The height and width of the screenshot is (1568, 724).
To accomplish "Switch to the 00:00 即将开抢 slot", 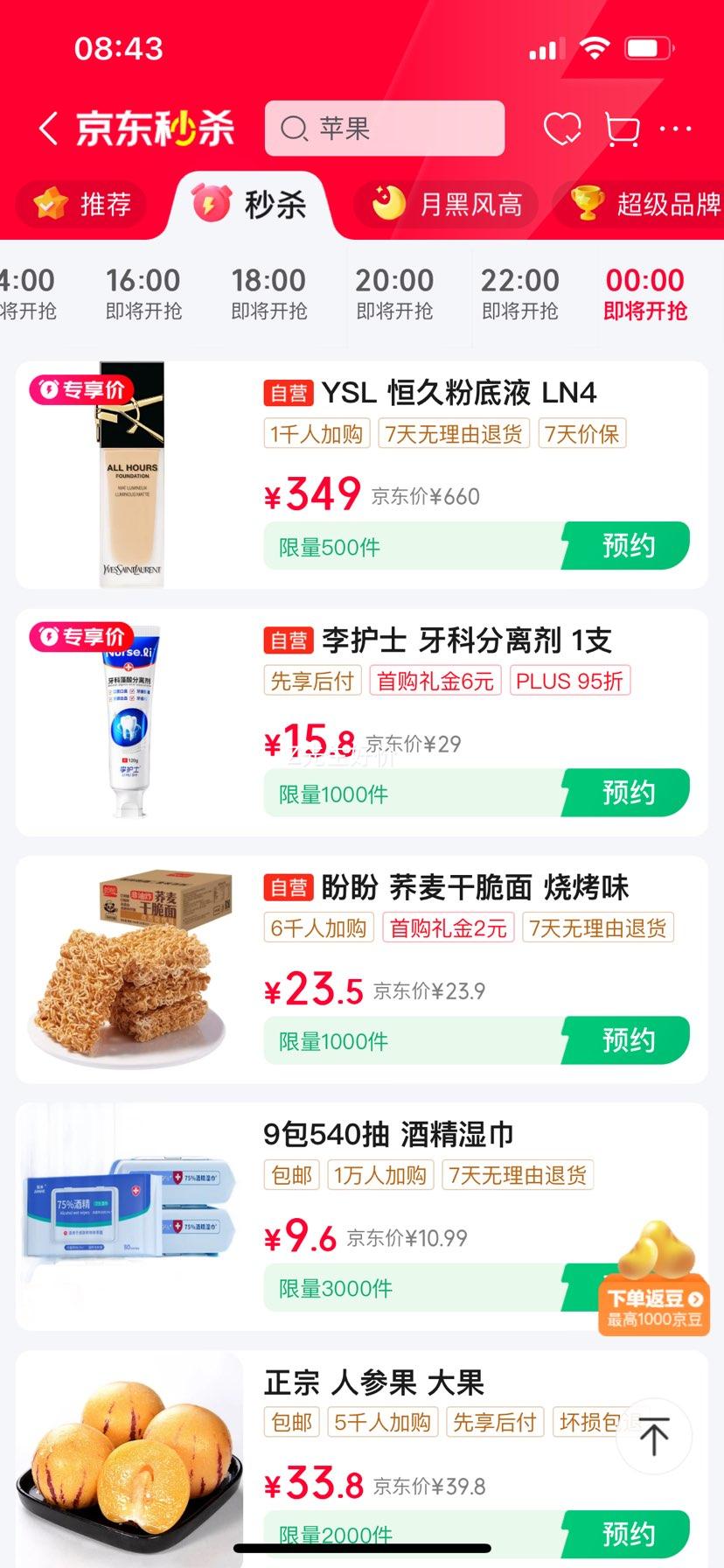I will click(x=644, y=294).
